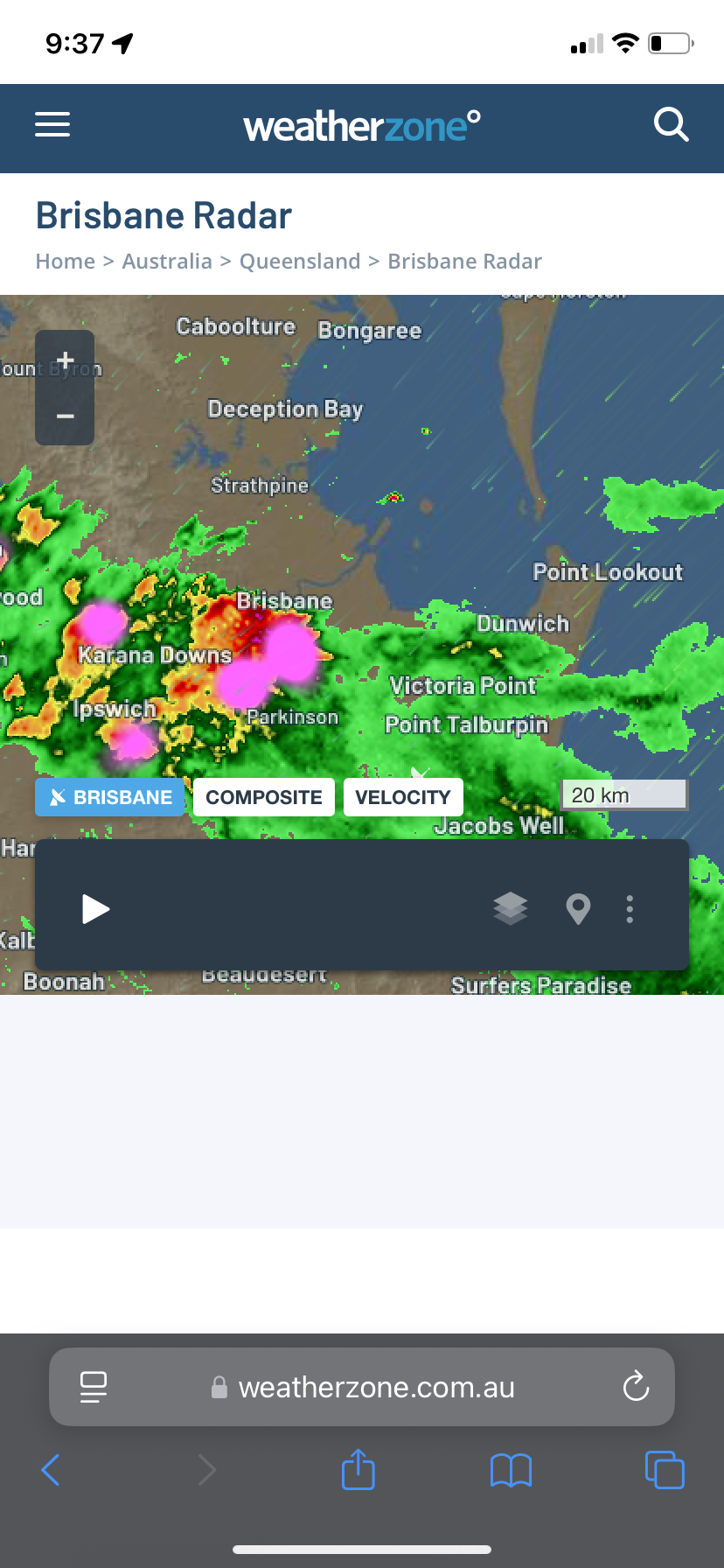Play the radar animation

coord(95,909)
